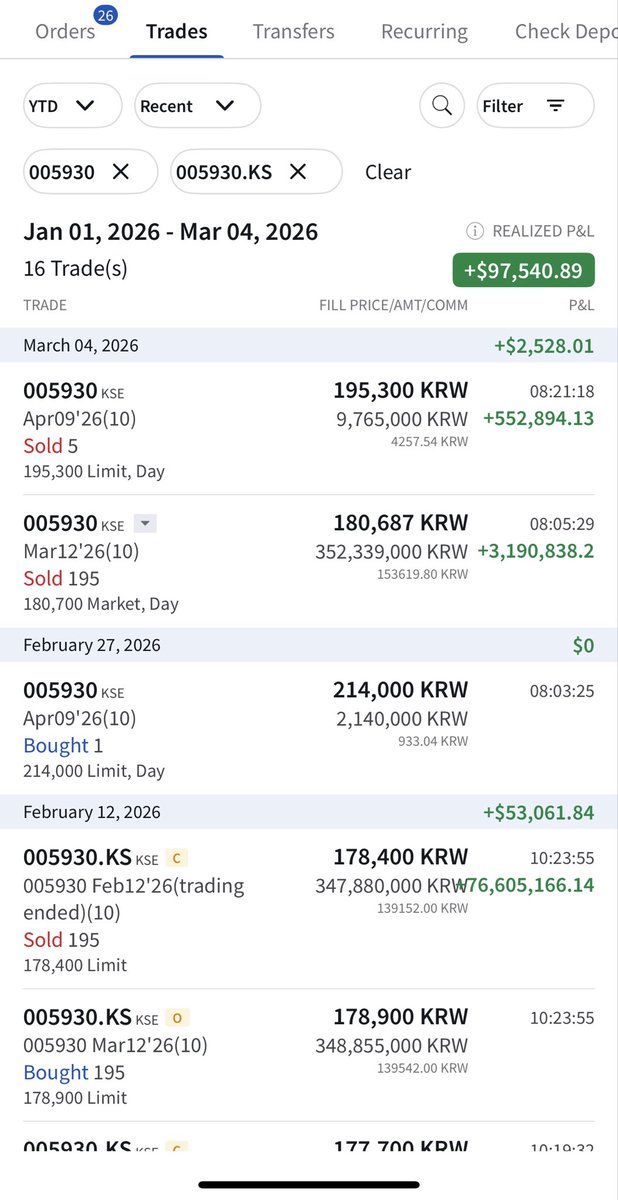618x1200 pixels.
Task: Open the Filter options
Action: click(535, 105)
